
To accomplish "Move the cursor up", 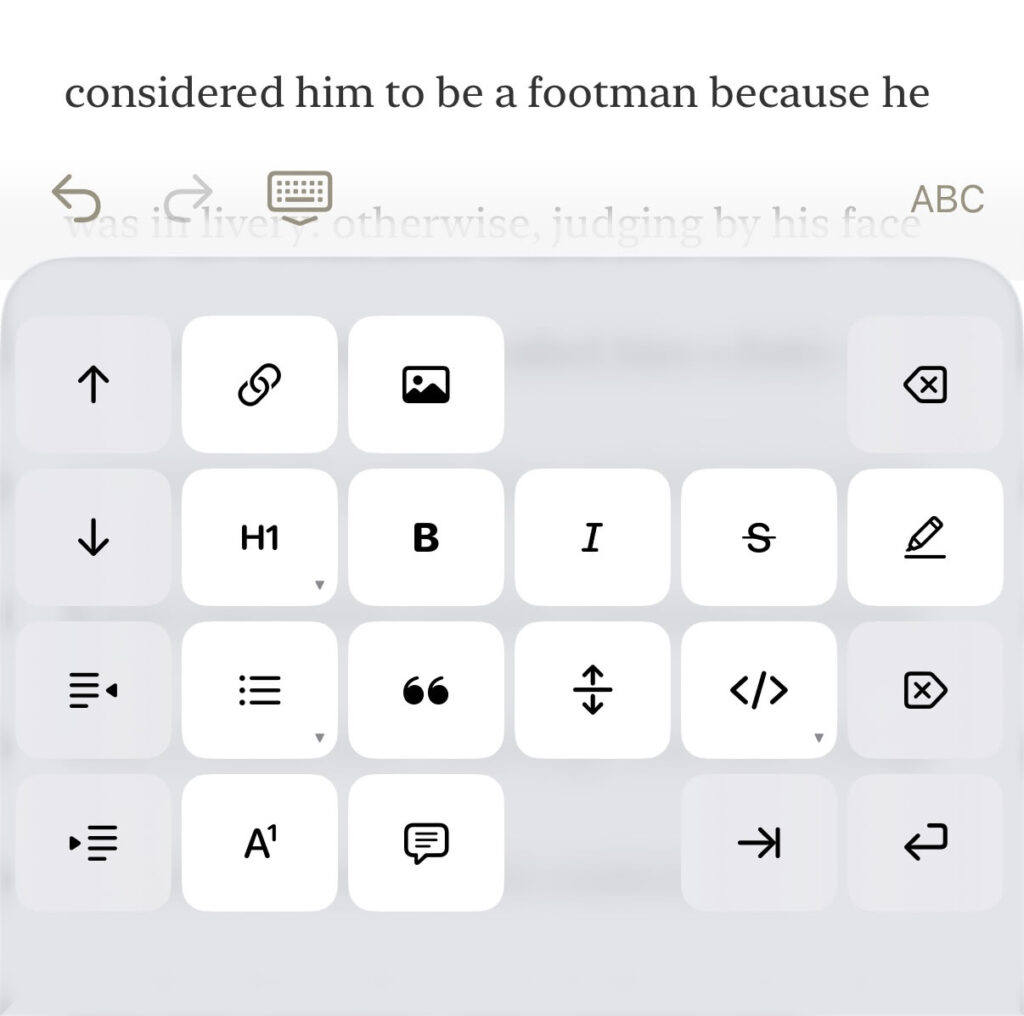I will click(93, 384).
